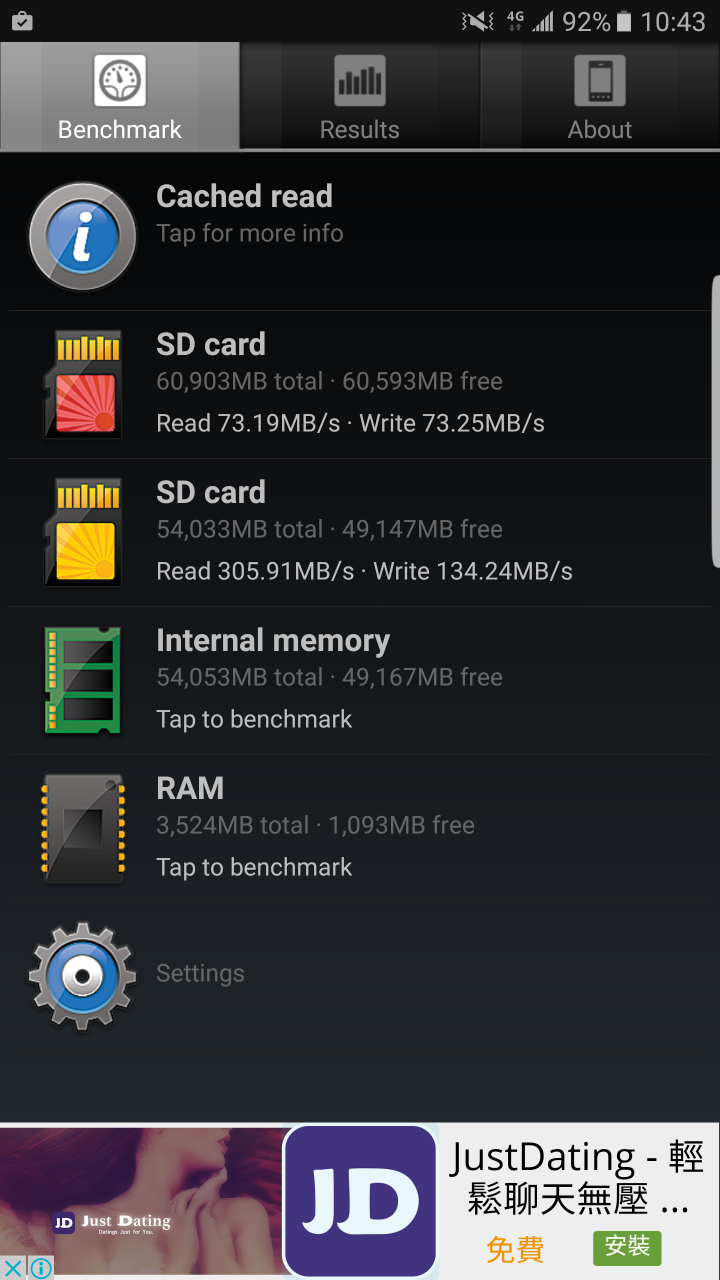Switch to the Results tab
This screenshot has height=1280, width=720.
(x=360, y=96)
